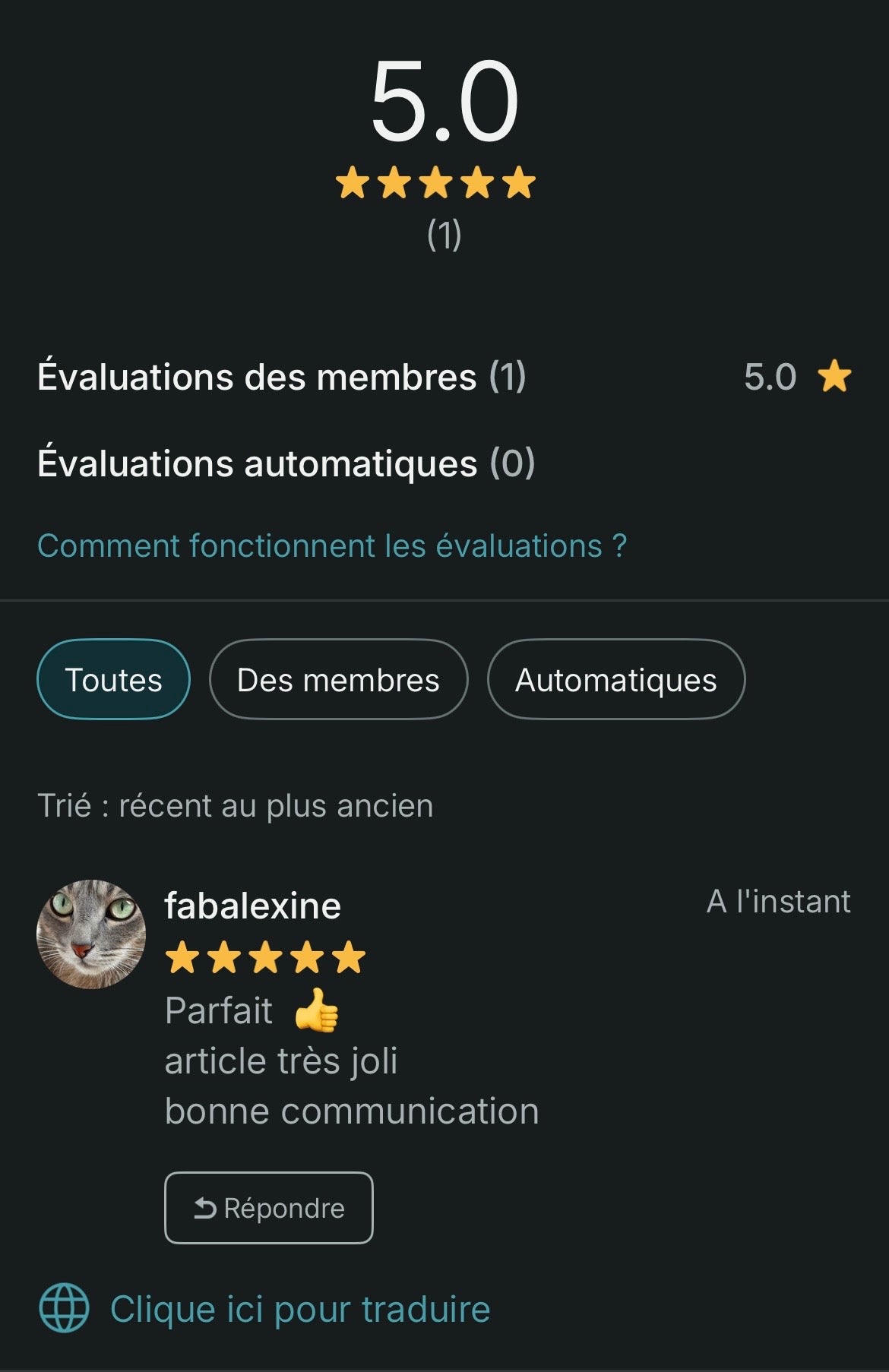Tap Répondre to reply to the review
The height and width of the screenshot is (1372, 889).
tap(269, 1208)
